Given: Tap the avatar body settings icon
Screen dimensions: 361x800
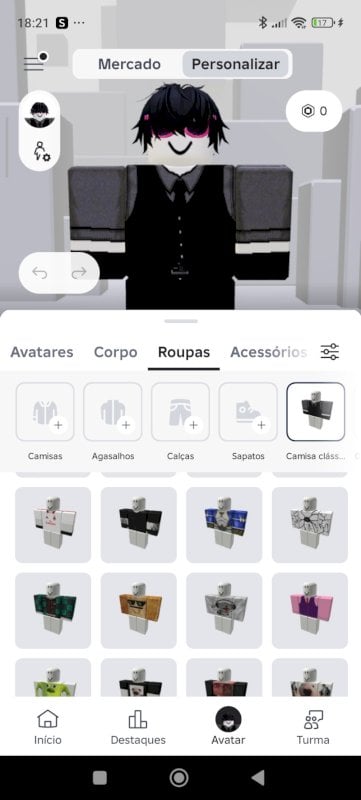Looking at the screenshot, I should [41, 152].
